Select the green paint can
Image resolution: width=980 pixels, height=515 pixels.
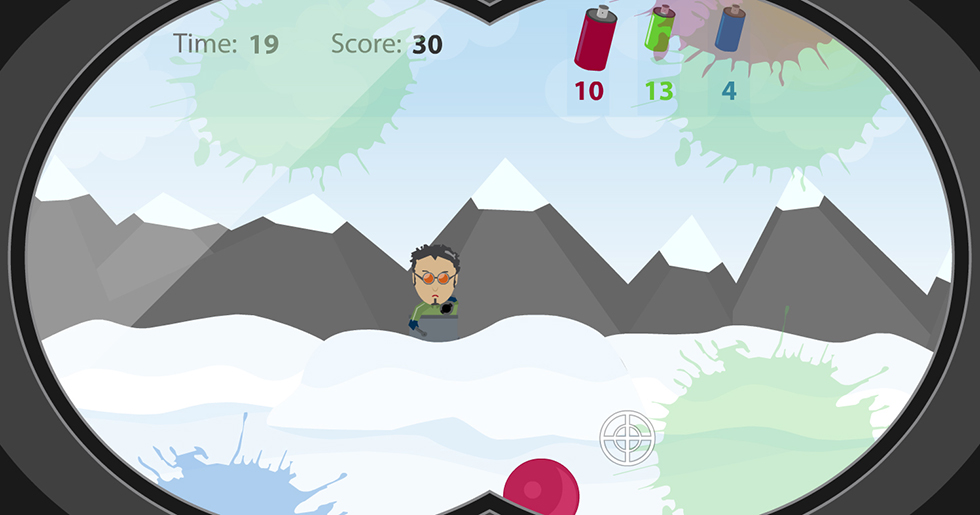click(660, 31)
